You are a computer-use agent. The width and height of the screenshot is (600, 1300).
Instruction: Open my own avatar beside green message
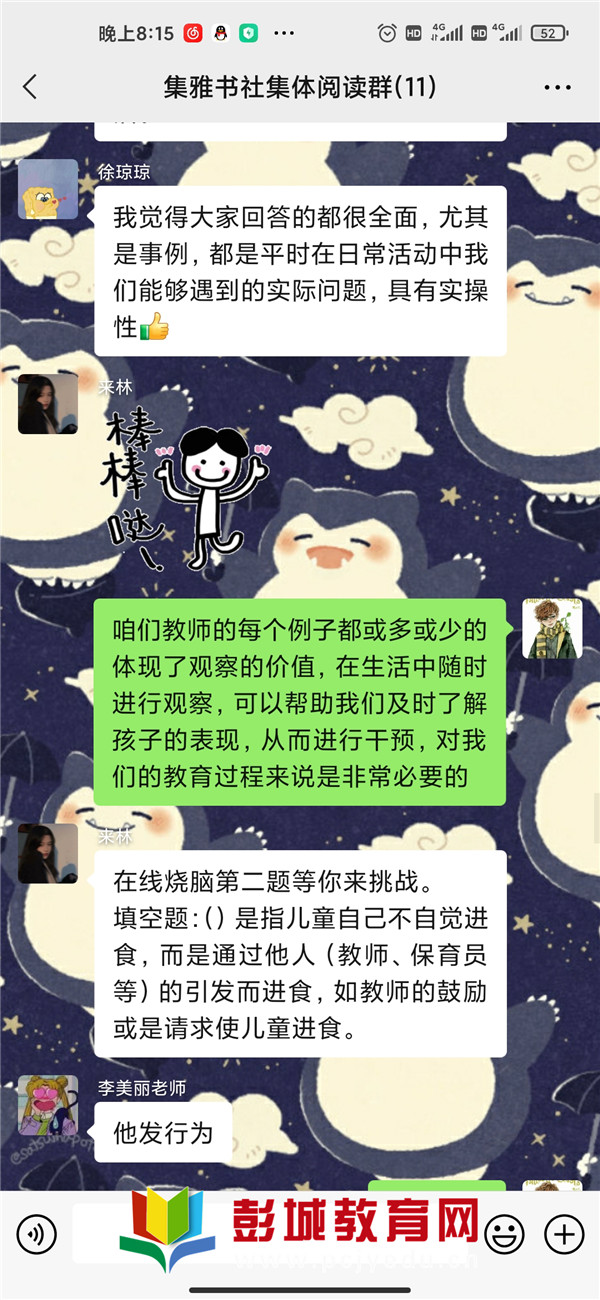[x=552, y=629]
